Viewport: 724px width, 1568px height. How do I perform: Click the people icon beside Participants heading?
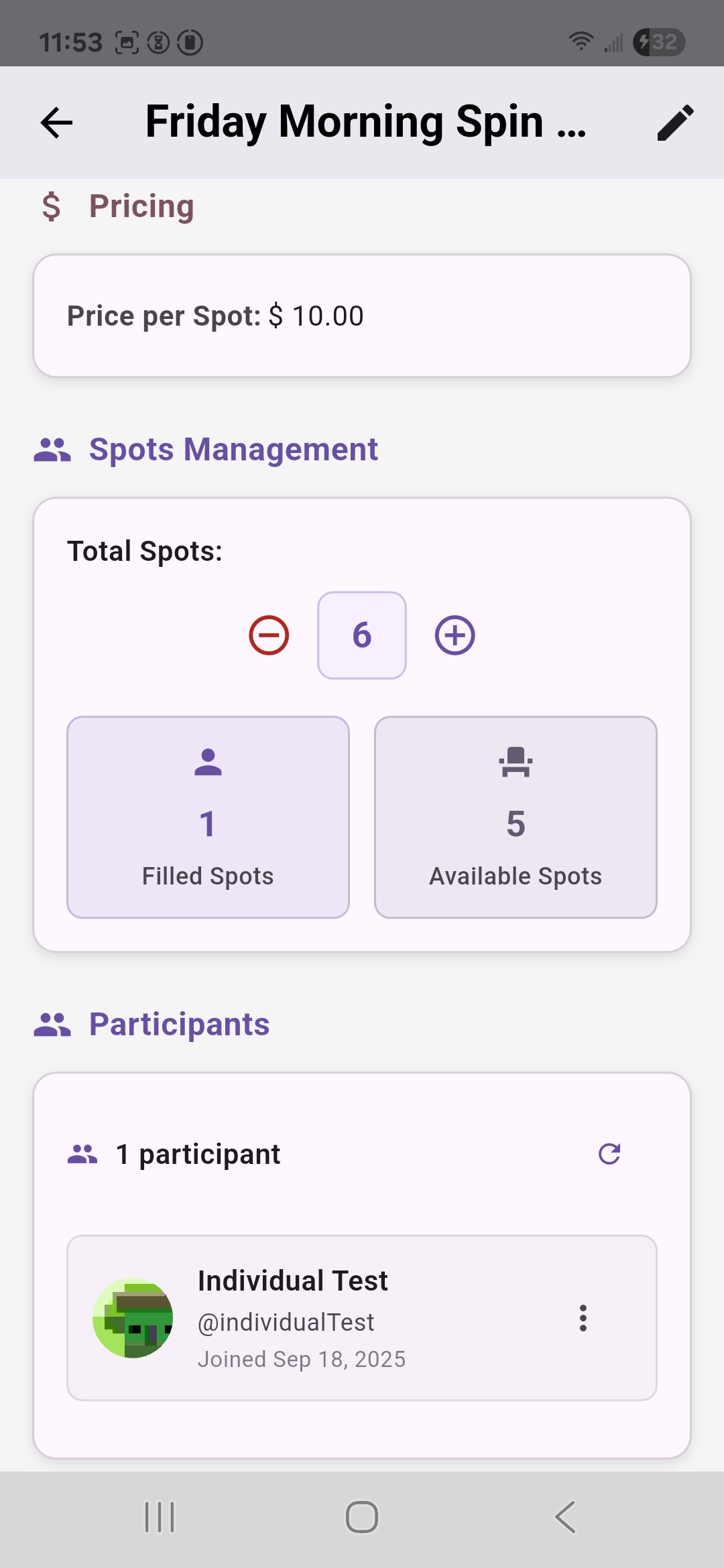[52, 1023]
